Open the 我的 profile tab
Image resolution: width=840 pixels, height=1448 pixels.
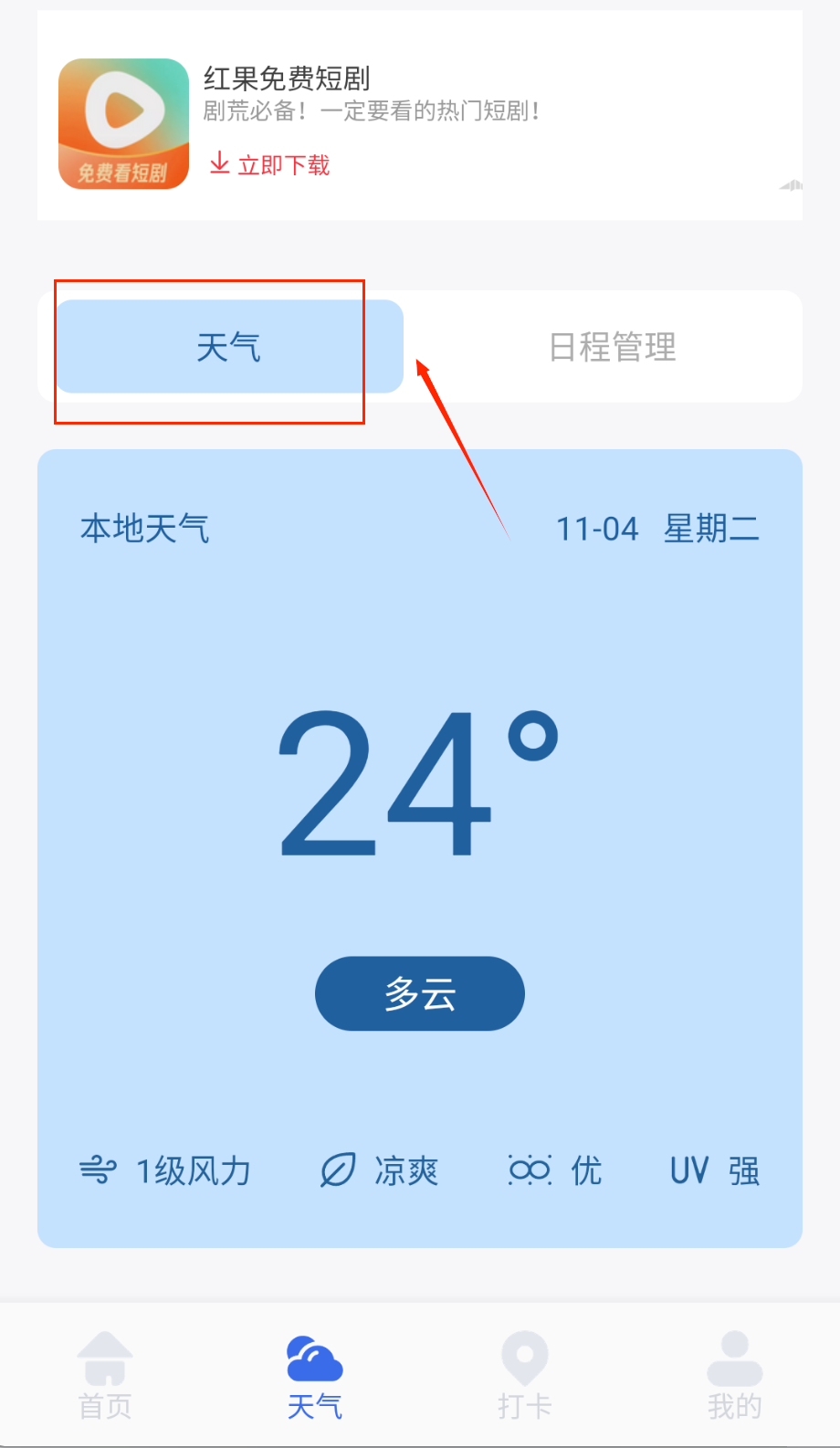[734, 1376]
